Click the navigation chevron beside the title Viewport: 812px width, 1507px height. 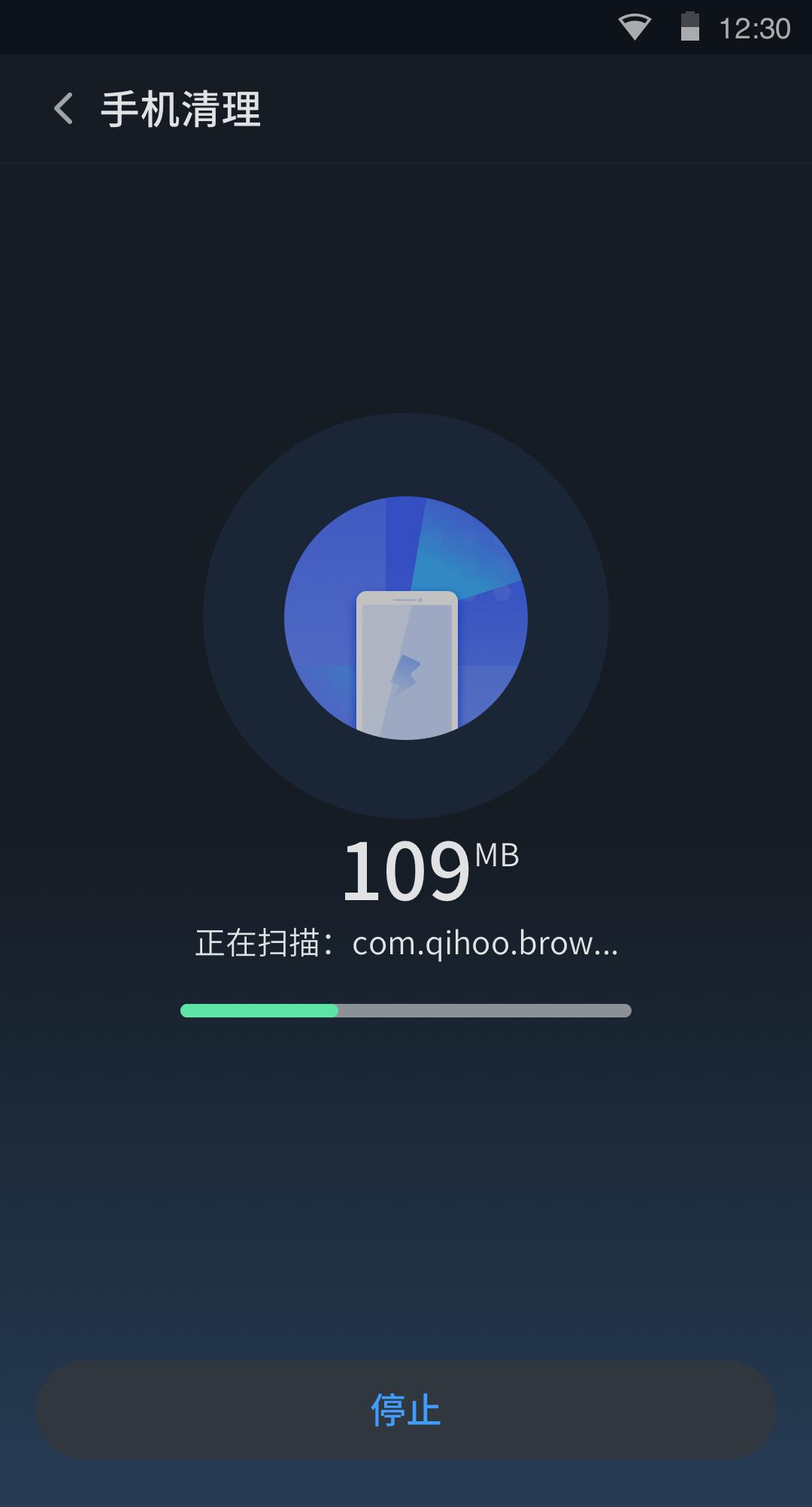[x=64, y=108]
